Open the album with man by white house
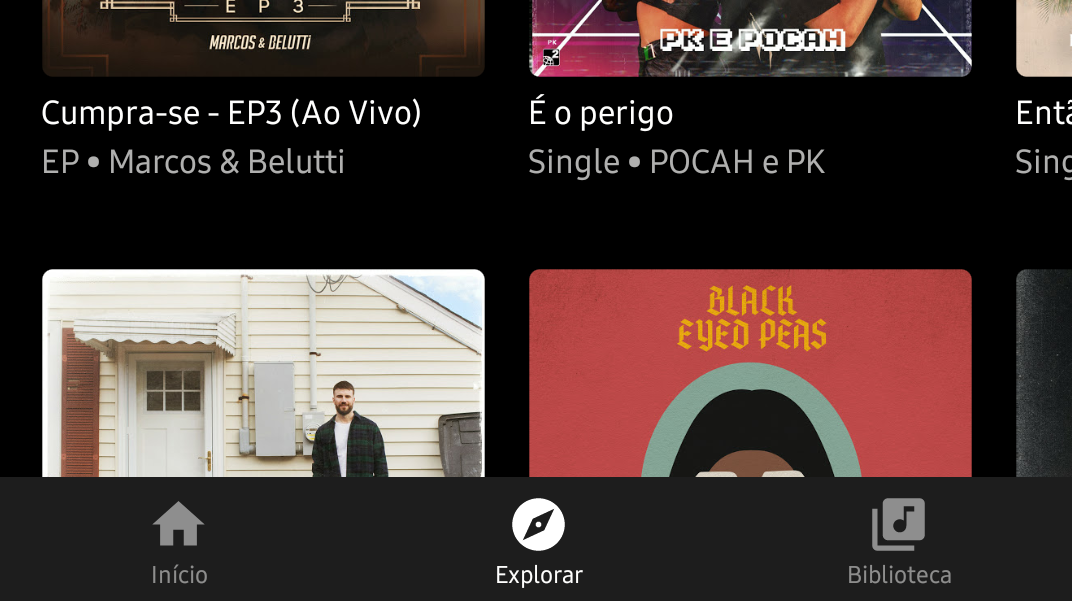Screen dimensions: 1072x601 (x=263, y=373)
